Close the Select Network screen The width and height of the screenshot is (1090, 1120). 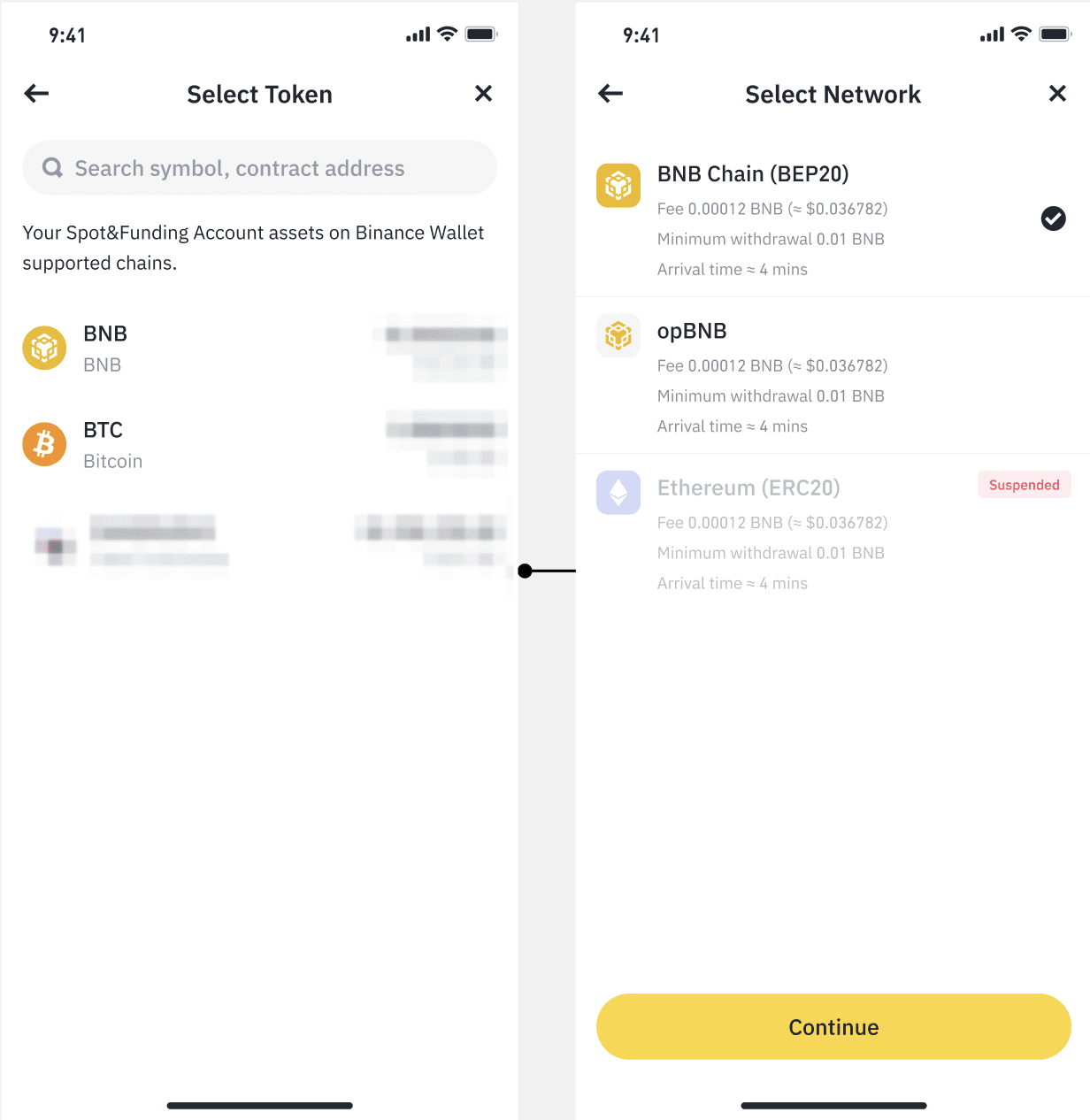1057,94
